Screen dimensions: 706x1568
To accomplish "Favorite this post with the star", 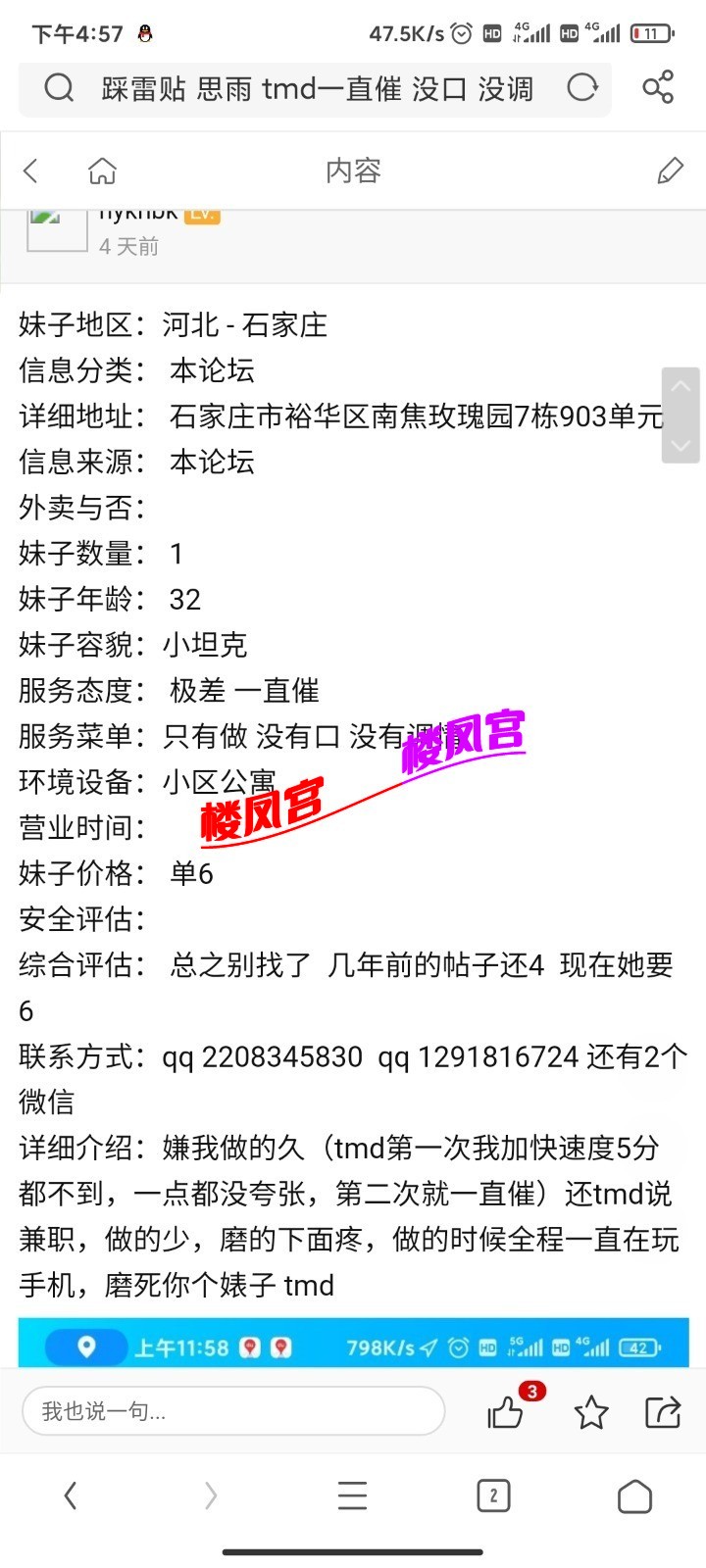I will tap(590, 1412).
